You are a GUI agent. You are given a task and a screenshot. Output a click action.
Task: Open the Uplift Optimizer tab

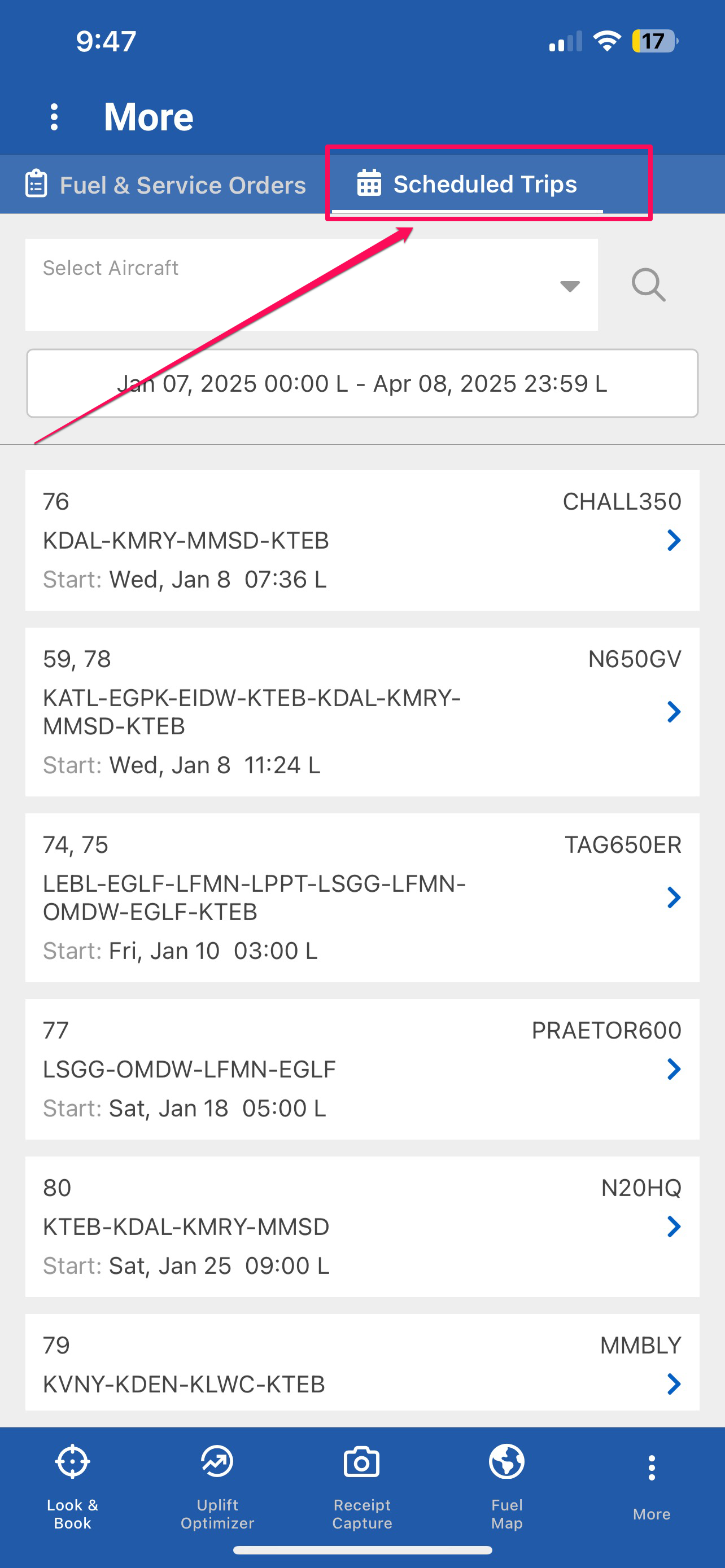pos(217,1485)
